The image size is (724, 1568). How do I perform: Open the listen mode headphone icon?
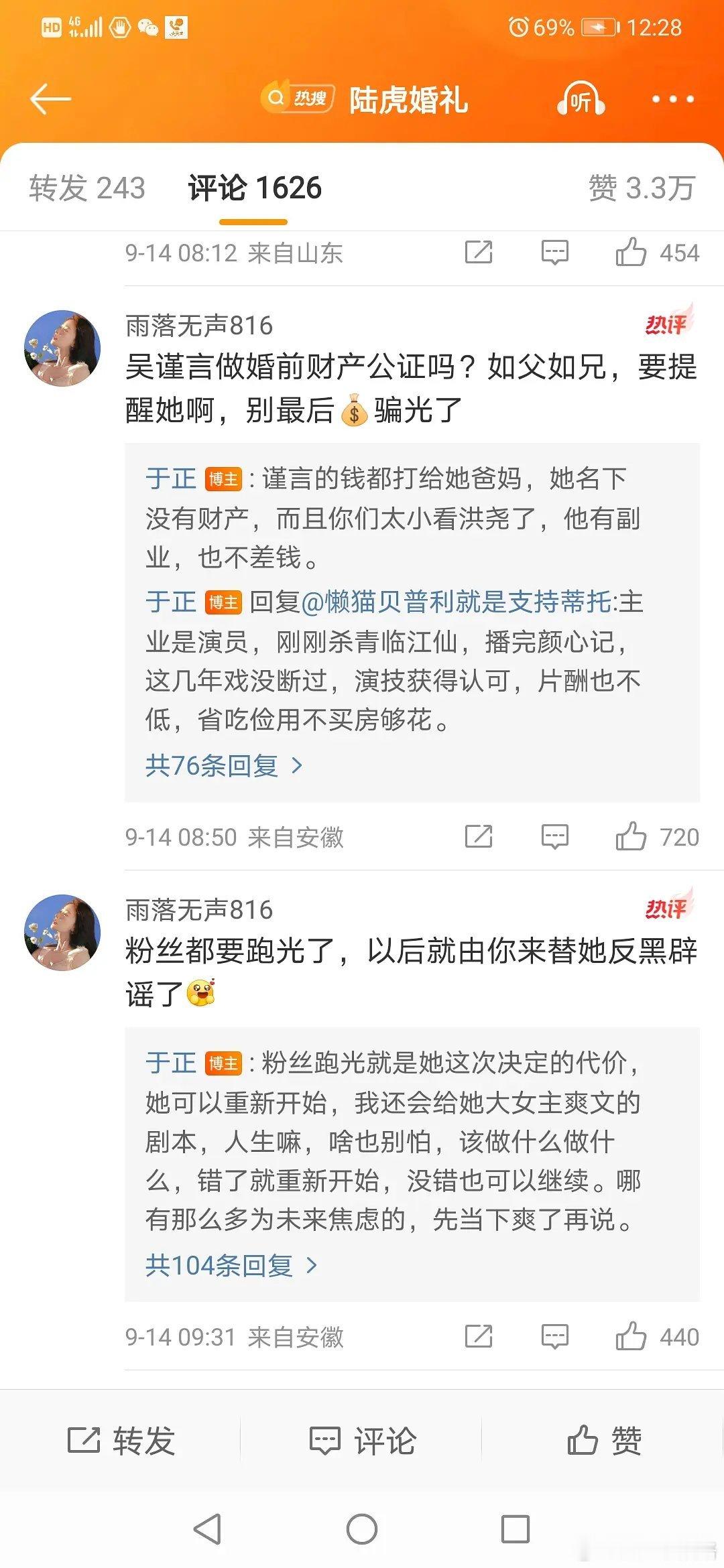[x=583, y=98]
